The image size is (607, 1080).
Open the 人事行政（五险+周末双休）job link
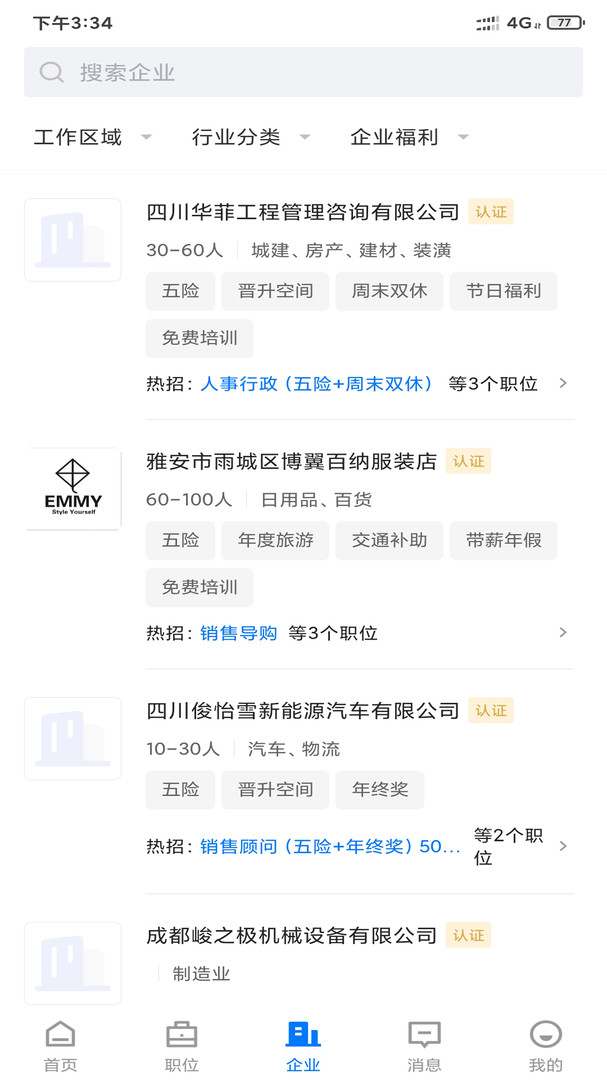316,383
